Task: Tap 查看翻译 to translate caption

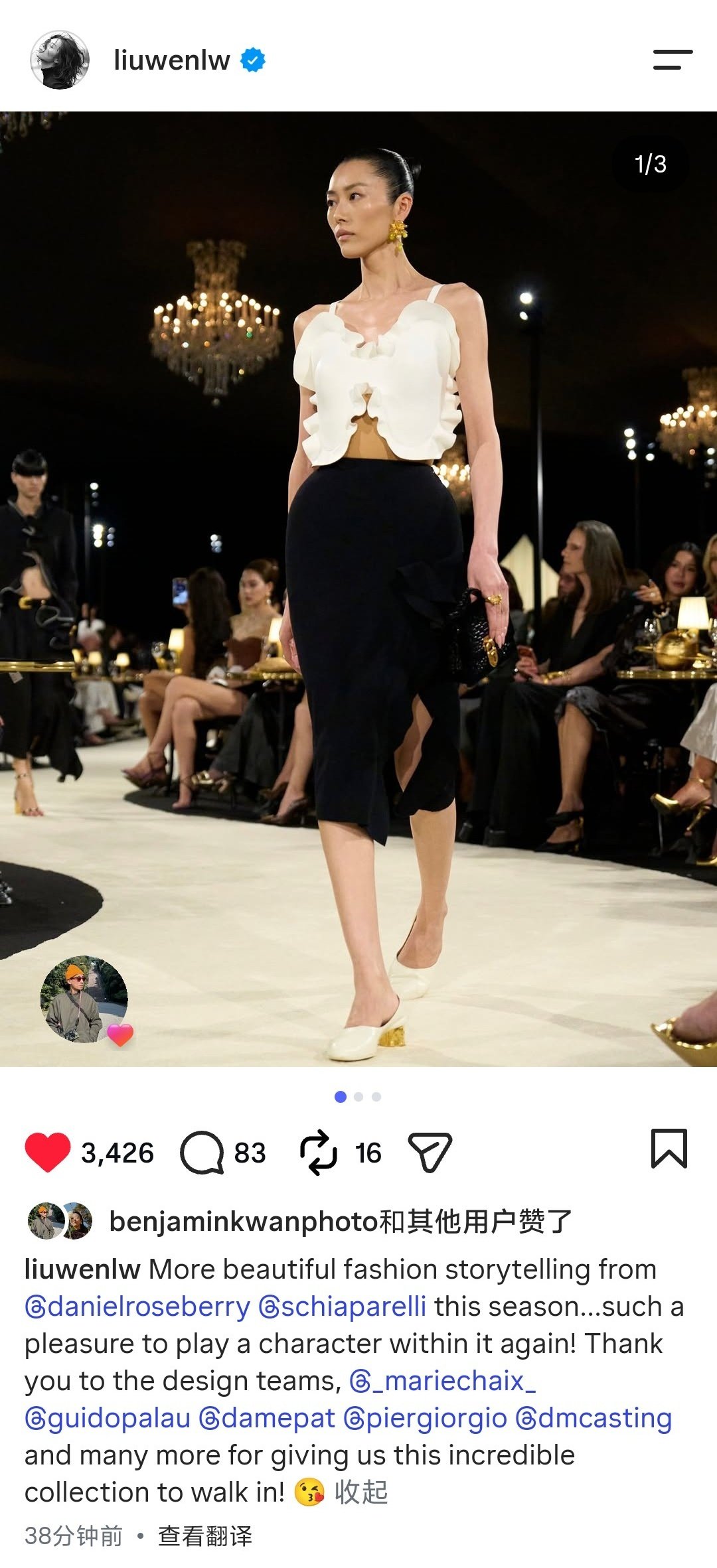Action: 205,1536
